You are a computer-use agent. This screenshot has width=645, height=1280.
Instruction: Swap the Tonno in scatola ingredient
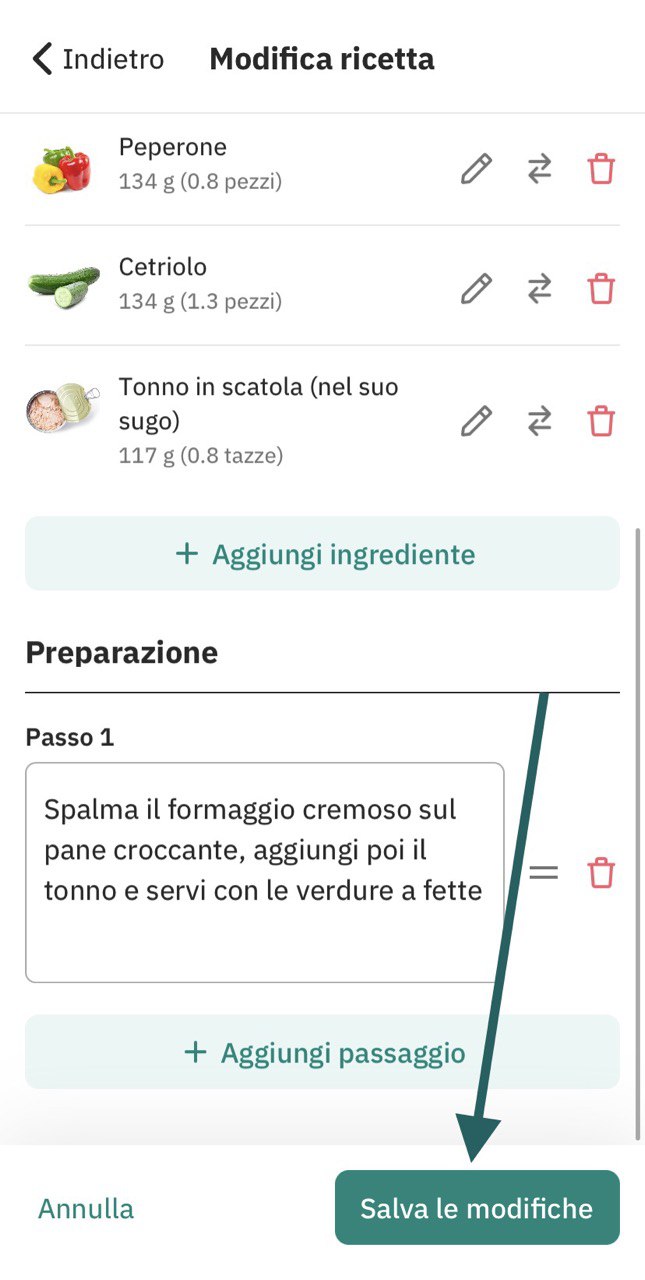tap(539, 421)
